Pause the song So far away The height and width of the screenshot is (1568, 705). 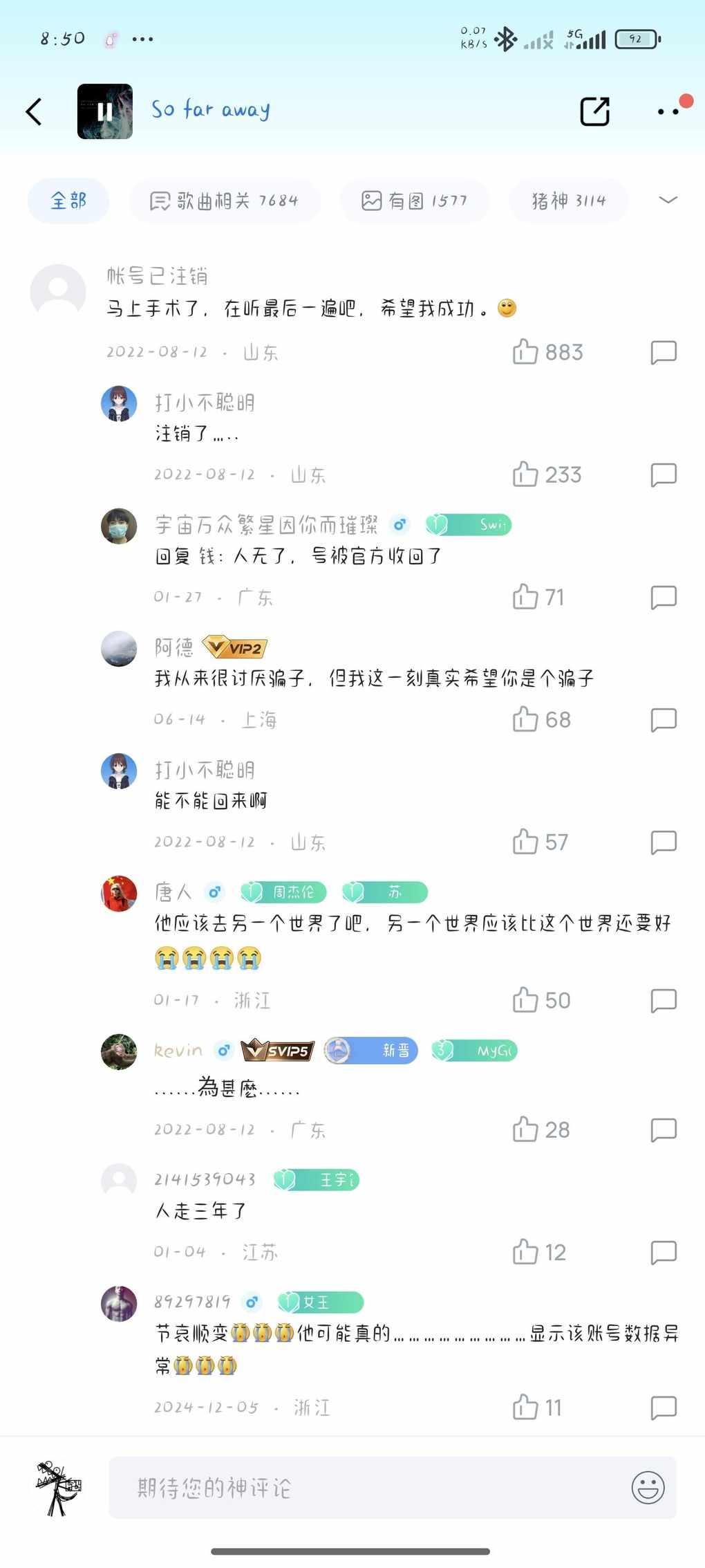point(105,111)
